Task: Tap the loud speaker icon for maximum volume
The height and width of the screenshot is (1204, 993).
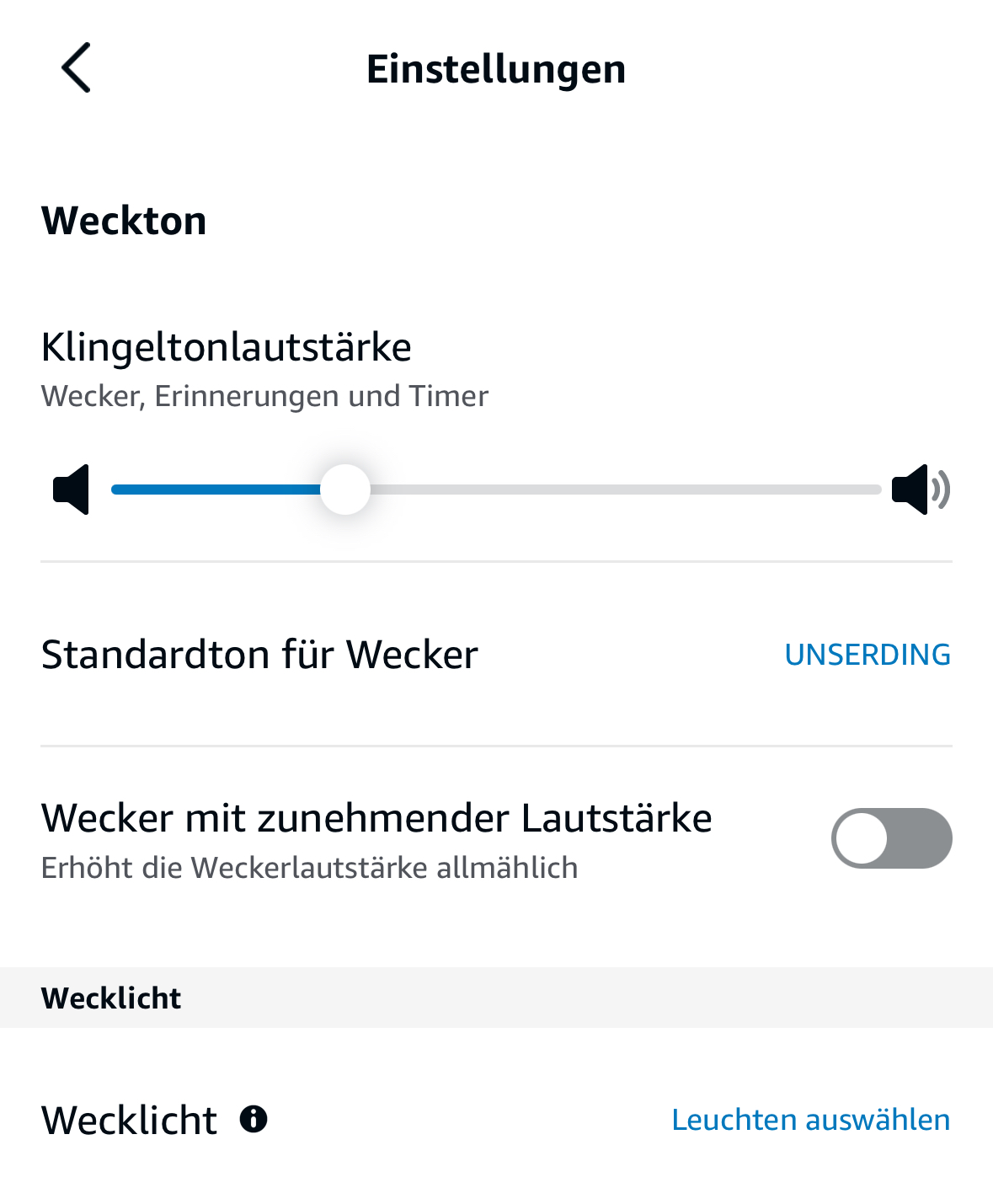Action: tap(921, 490)
